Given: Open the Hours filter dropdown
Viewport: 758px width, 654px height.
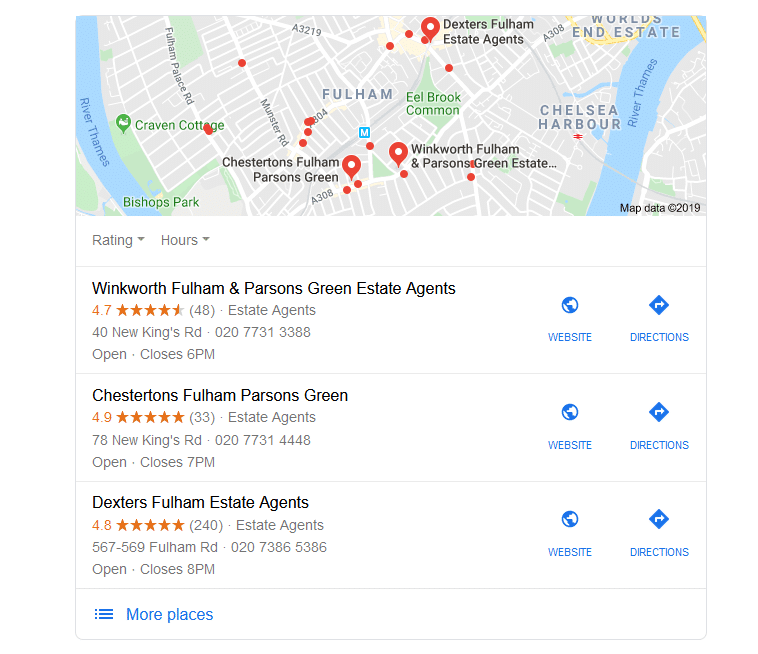Looking at the screenshot, I should point(185,240).
